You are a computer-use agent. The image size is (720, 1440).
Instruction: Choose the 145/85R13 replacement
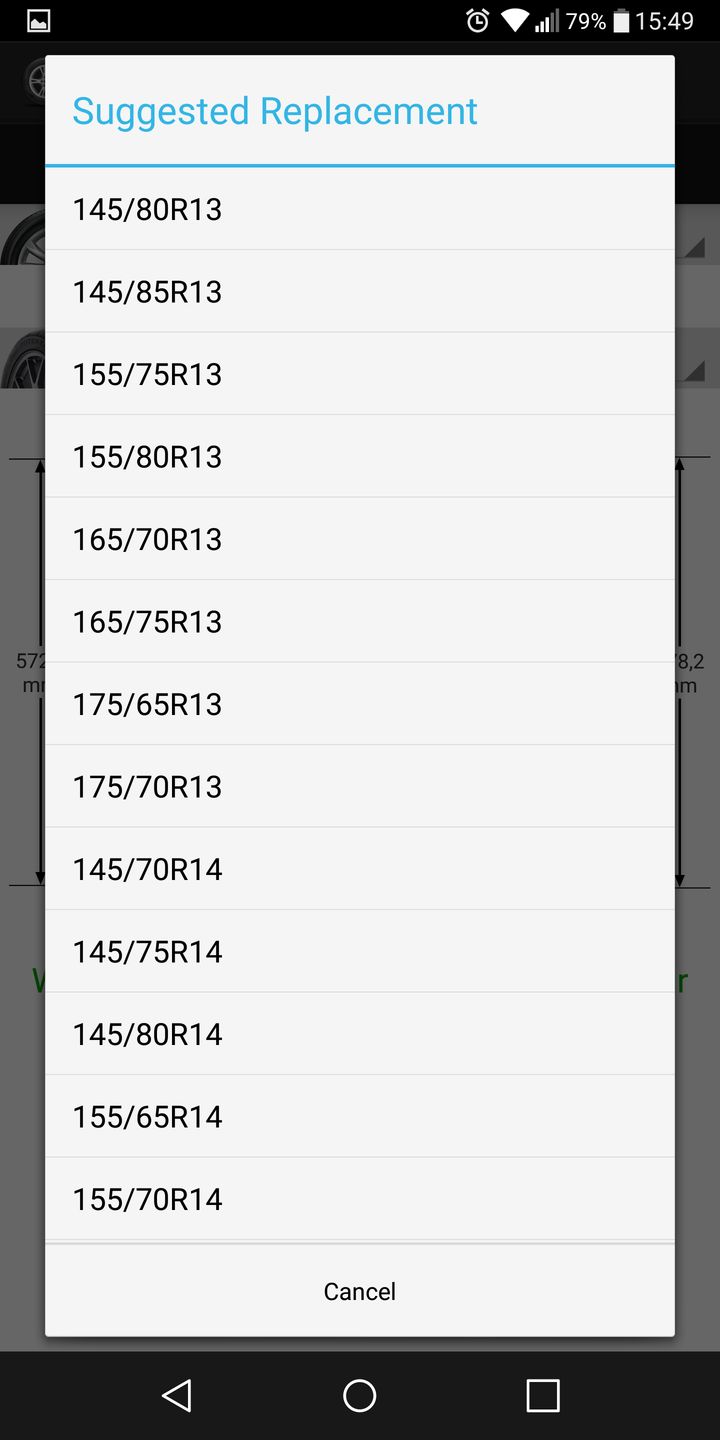(360, 292)
